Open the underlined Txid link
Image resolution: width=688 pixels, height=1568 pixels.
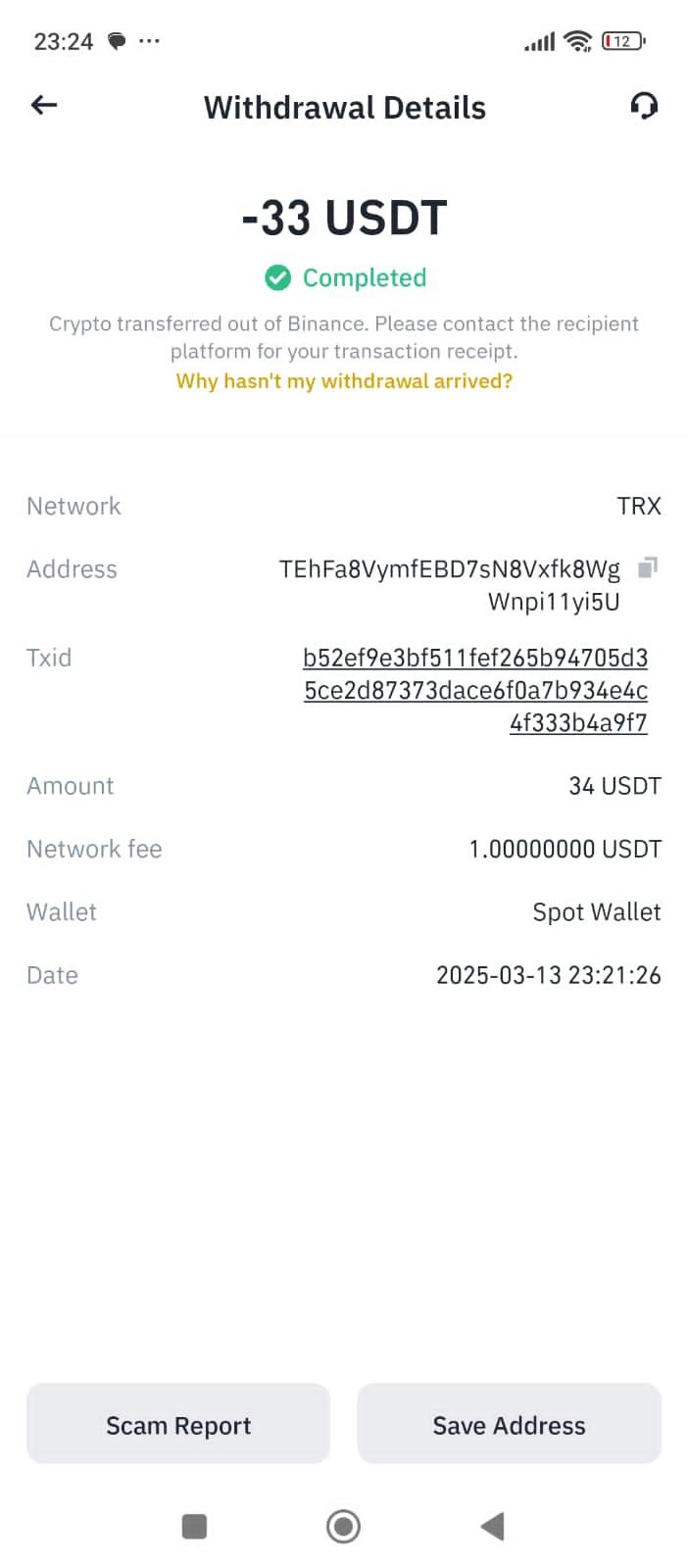[x=475, y=690]
